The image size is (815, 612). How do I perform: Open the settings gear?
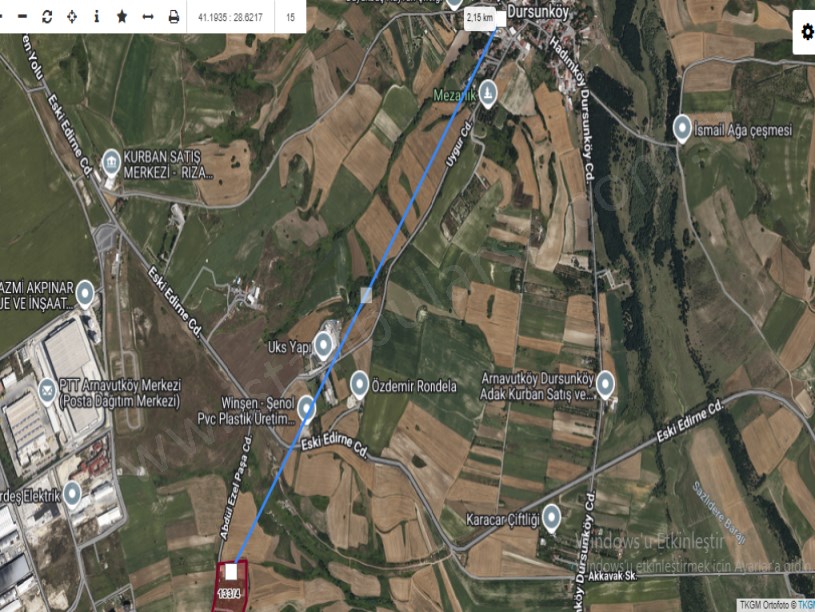click(x=806, y=32)
